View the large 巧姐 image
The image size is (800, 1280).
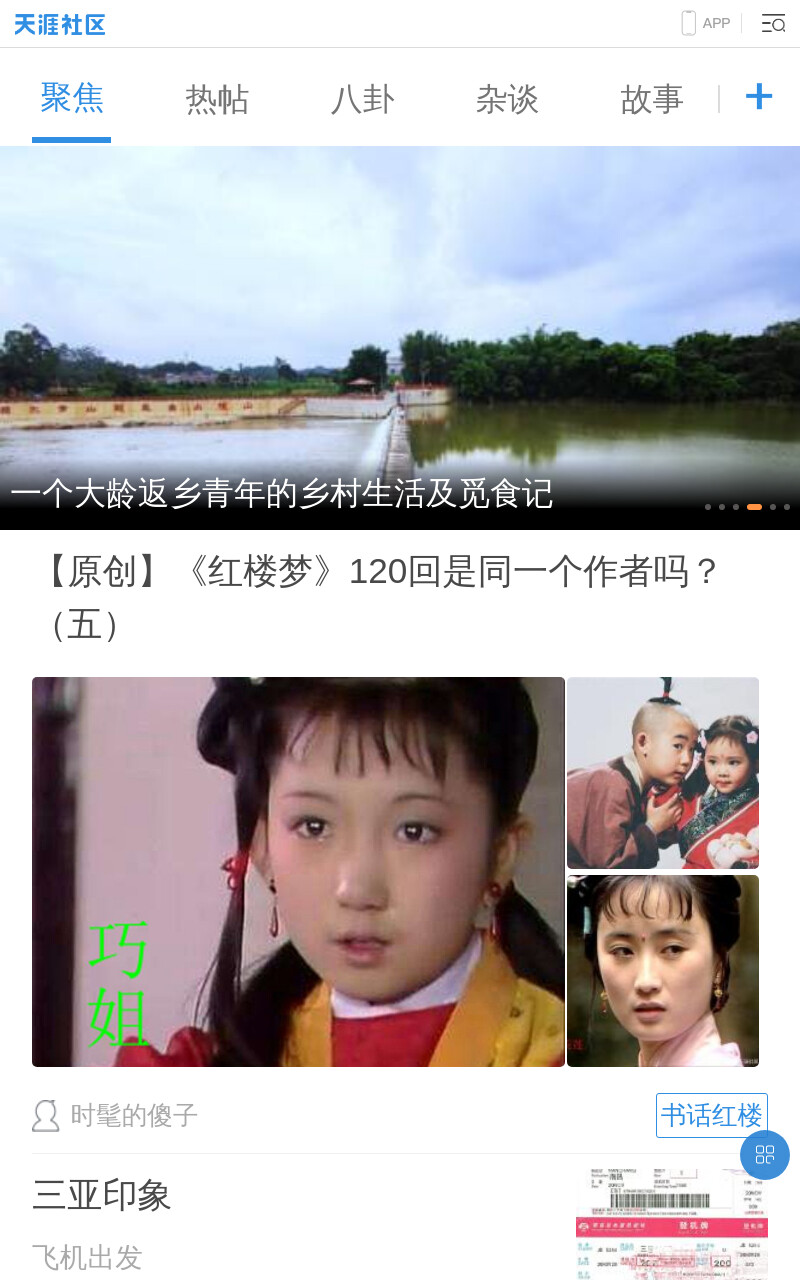pos(298,872)
